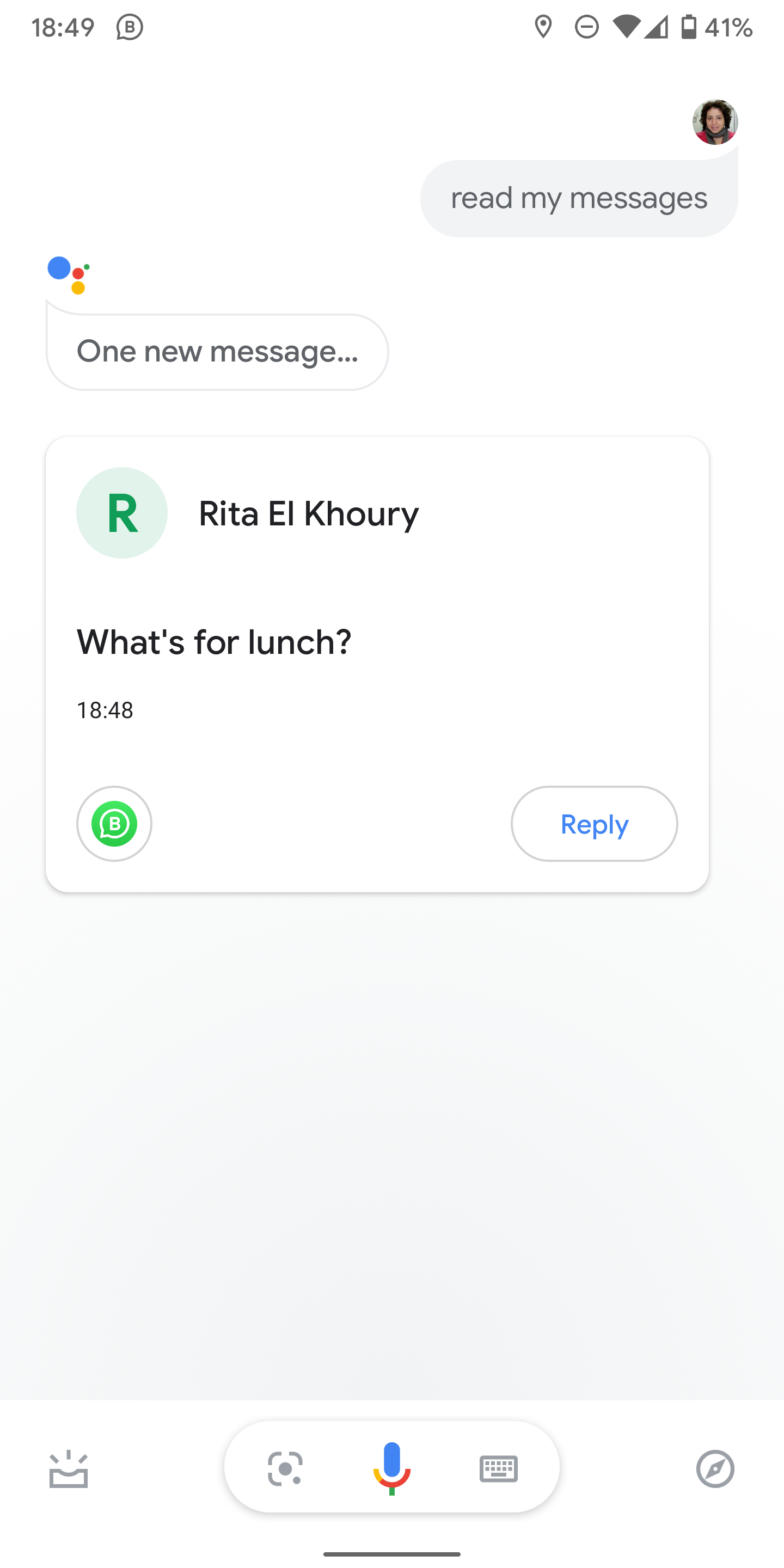Tap the B notification icon in status bar
The image size is (784, 1568).
click(128, 27)
